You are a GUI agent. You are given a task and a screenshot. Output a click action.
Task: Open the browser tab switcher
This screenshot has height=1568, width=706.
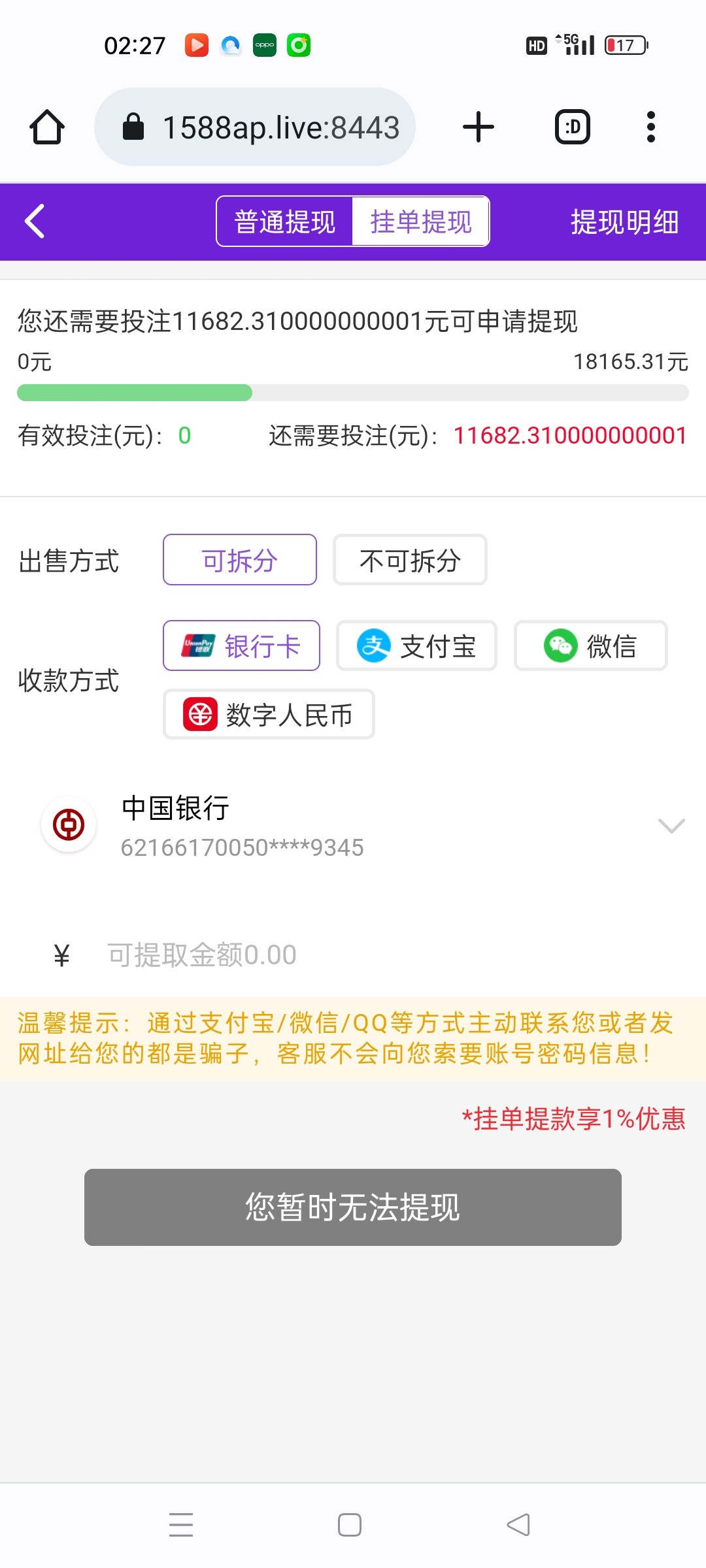tap(571, 126)
